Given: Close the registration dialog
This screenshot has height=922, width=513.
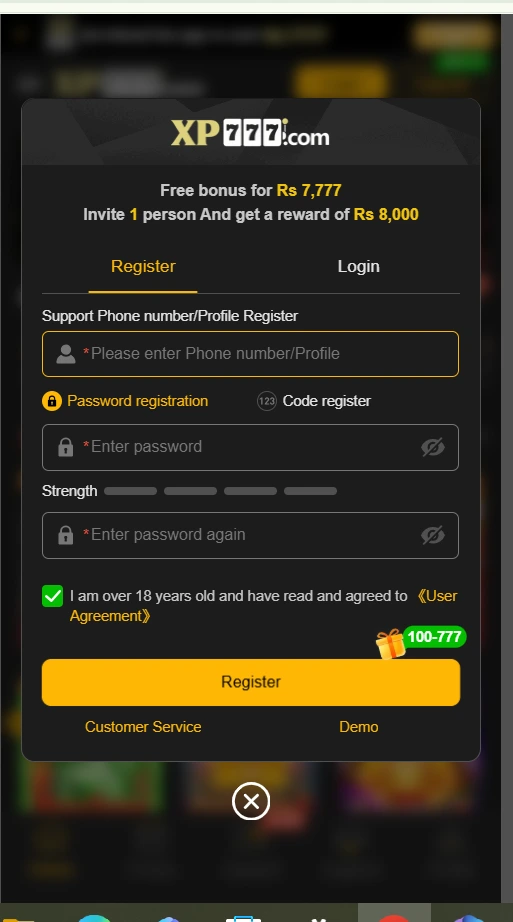Looking at the screenshot, I should click(251, 801).
